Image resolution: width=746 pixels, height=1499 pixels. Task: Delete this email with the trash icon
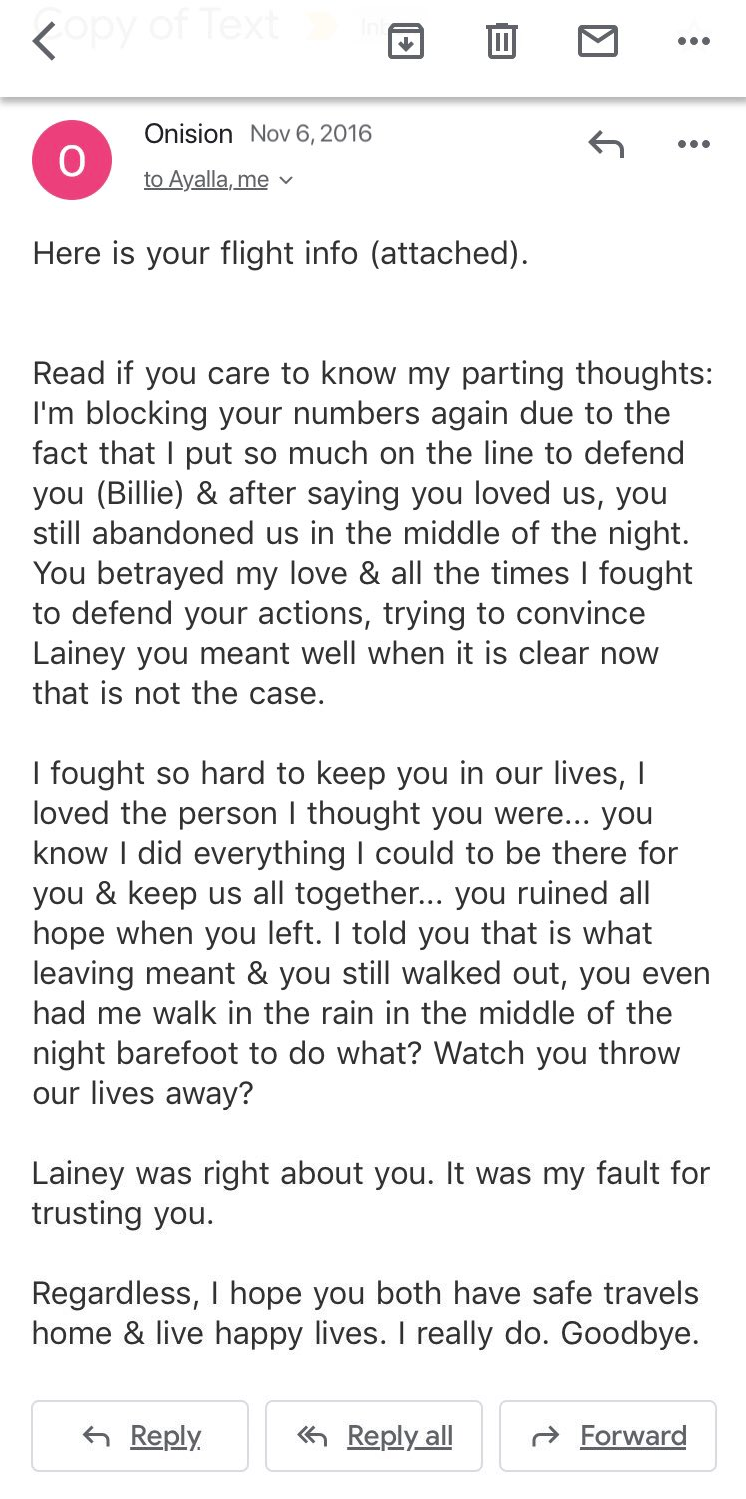coord(501,41)
